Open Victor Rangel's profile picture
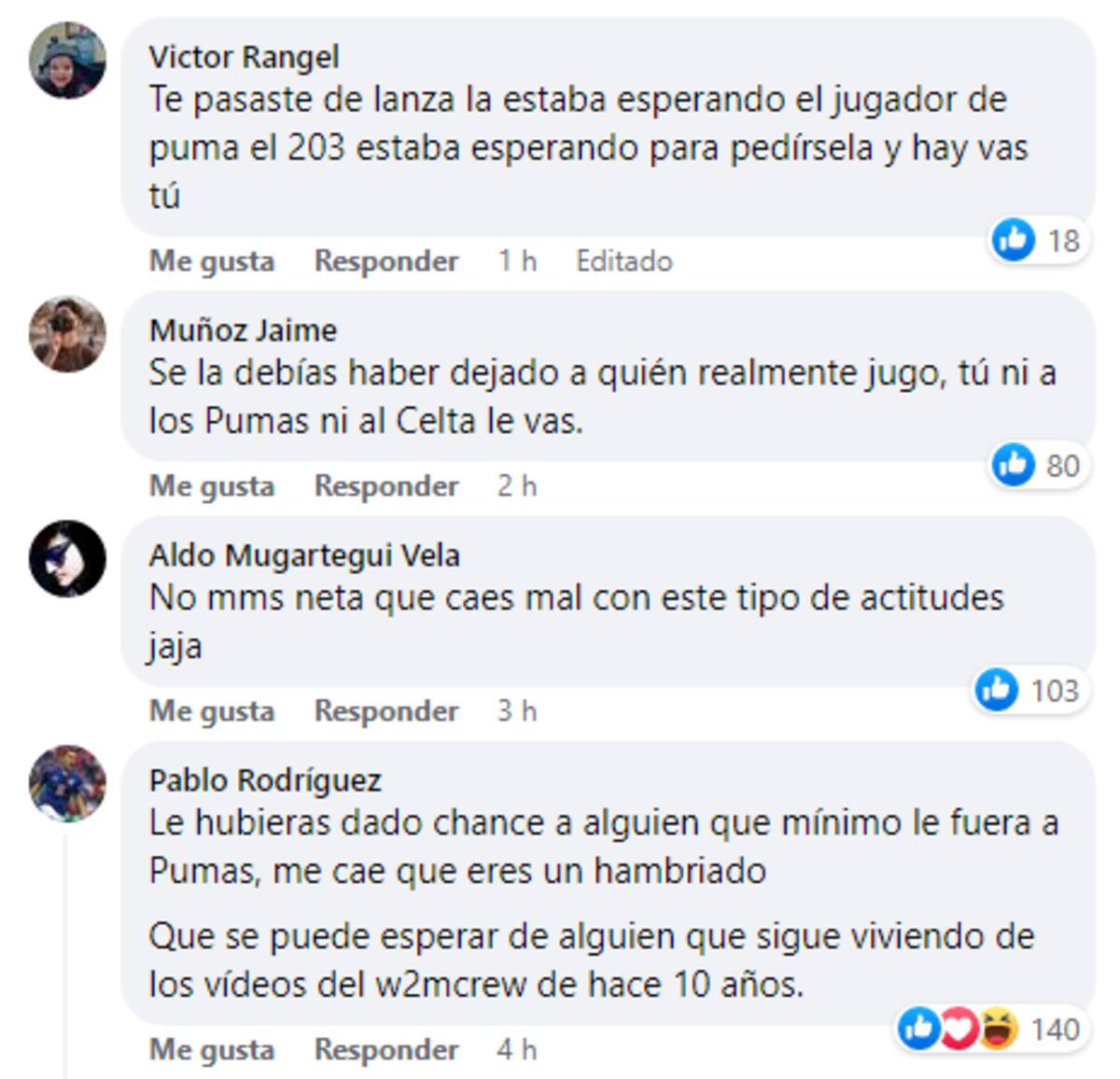1120x1079 pixels. [67, 61]
